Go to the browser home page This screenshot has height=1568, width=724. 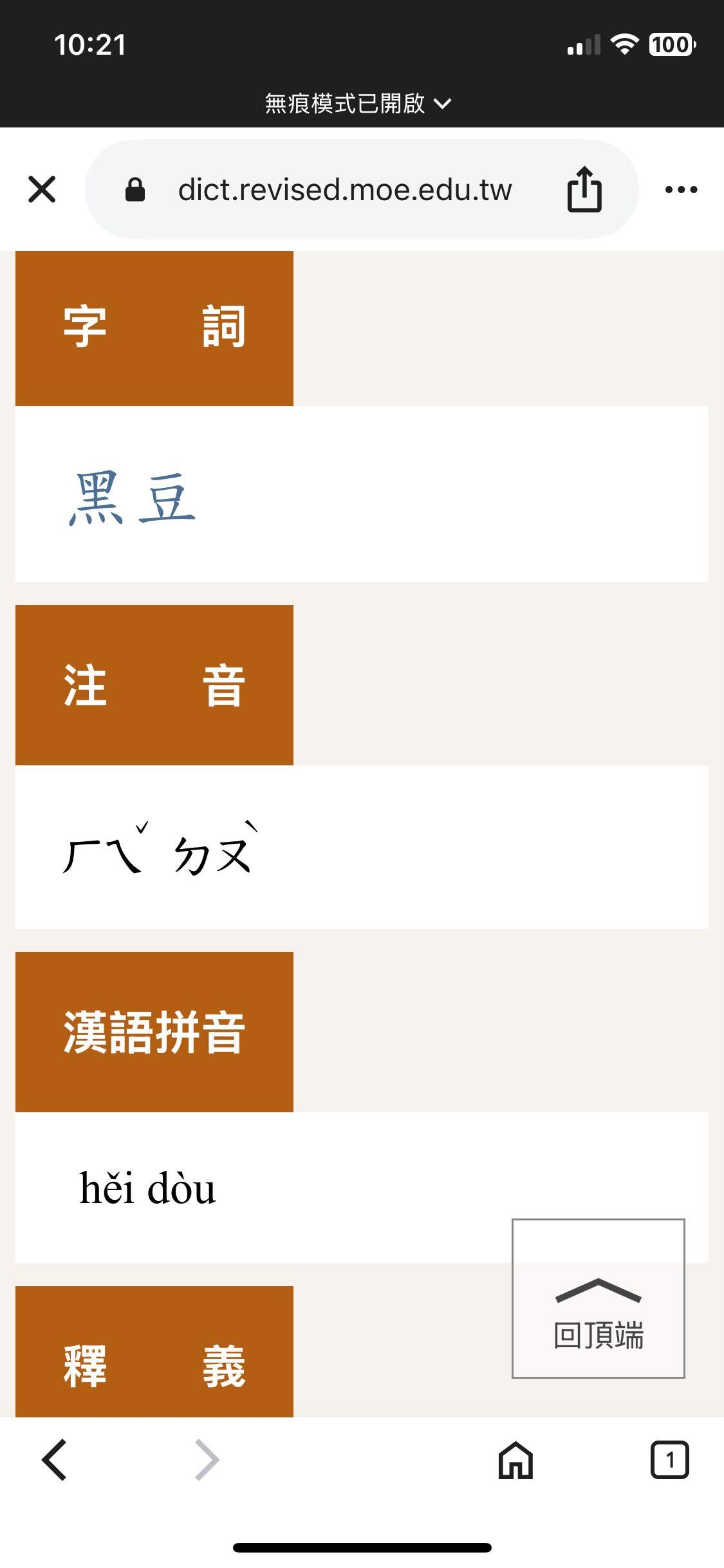pyautogui.click(x=515, y=1460)
